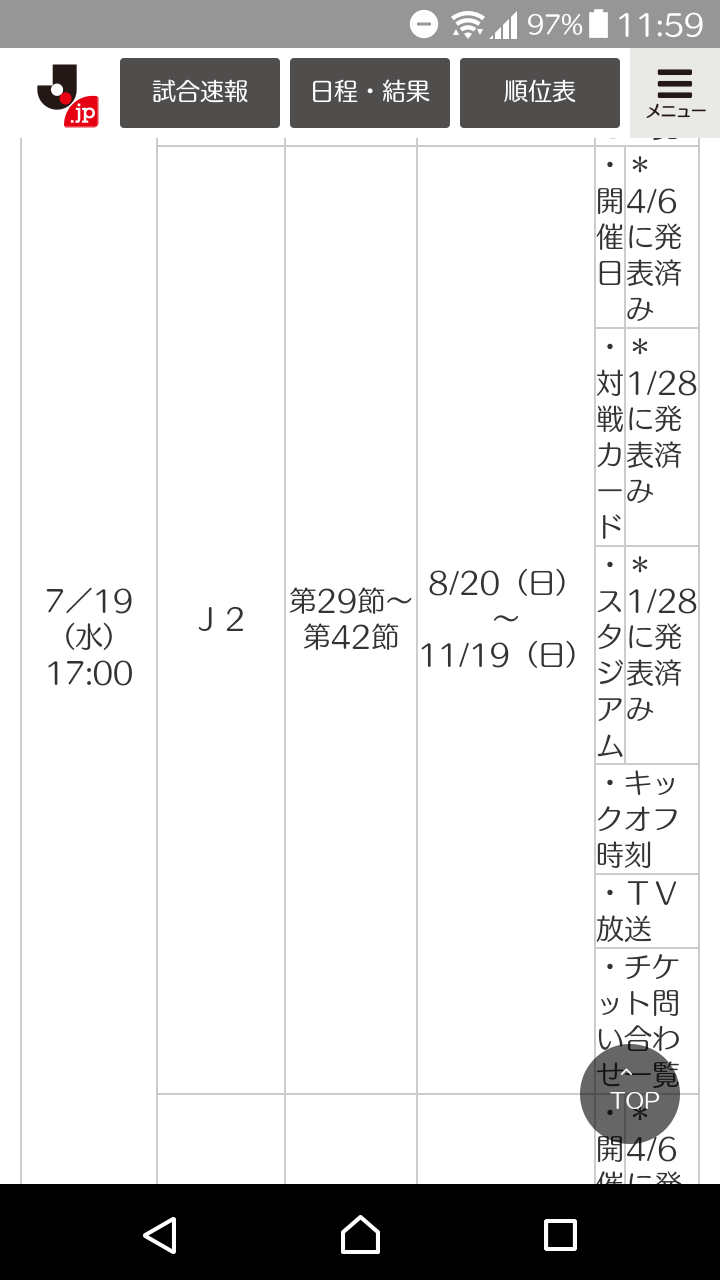This screenshot has height=1280, width=720.
Task: Open 順位表 standings table
Action: pos(540,93)
